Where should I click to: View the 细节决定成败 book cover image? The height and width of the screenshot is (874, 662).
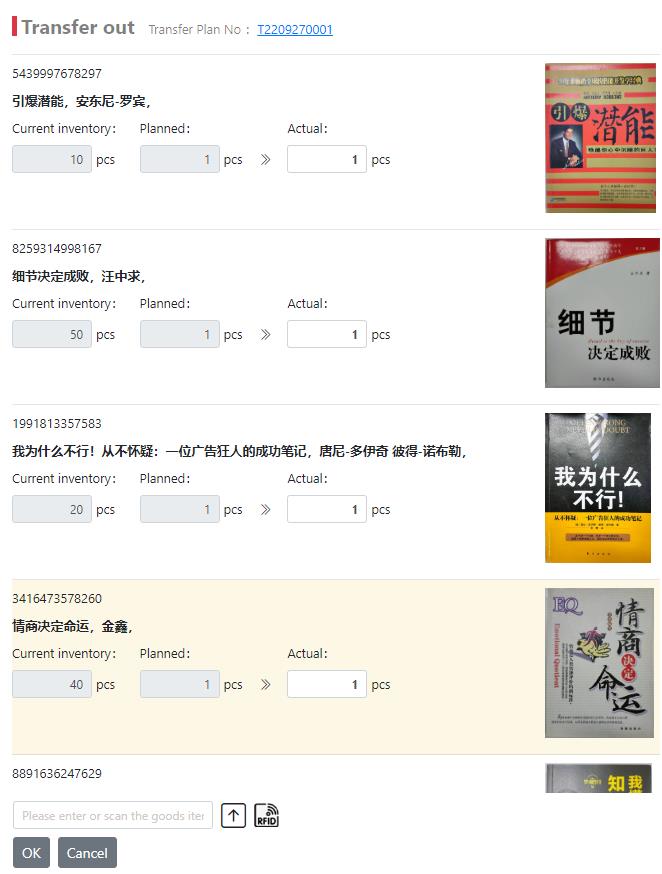(602, 313)
